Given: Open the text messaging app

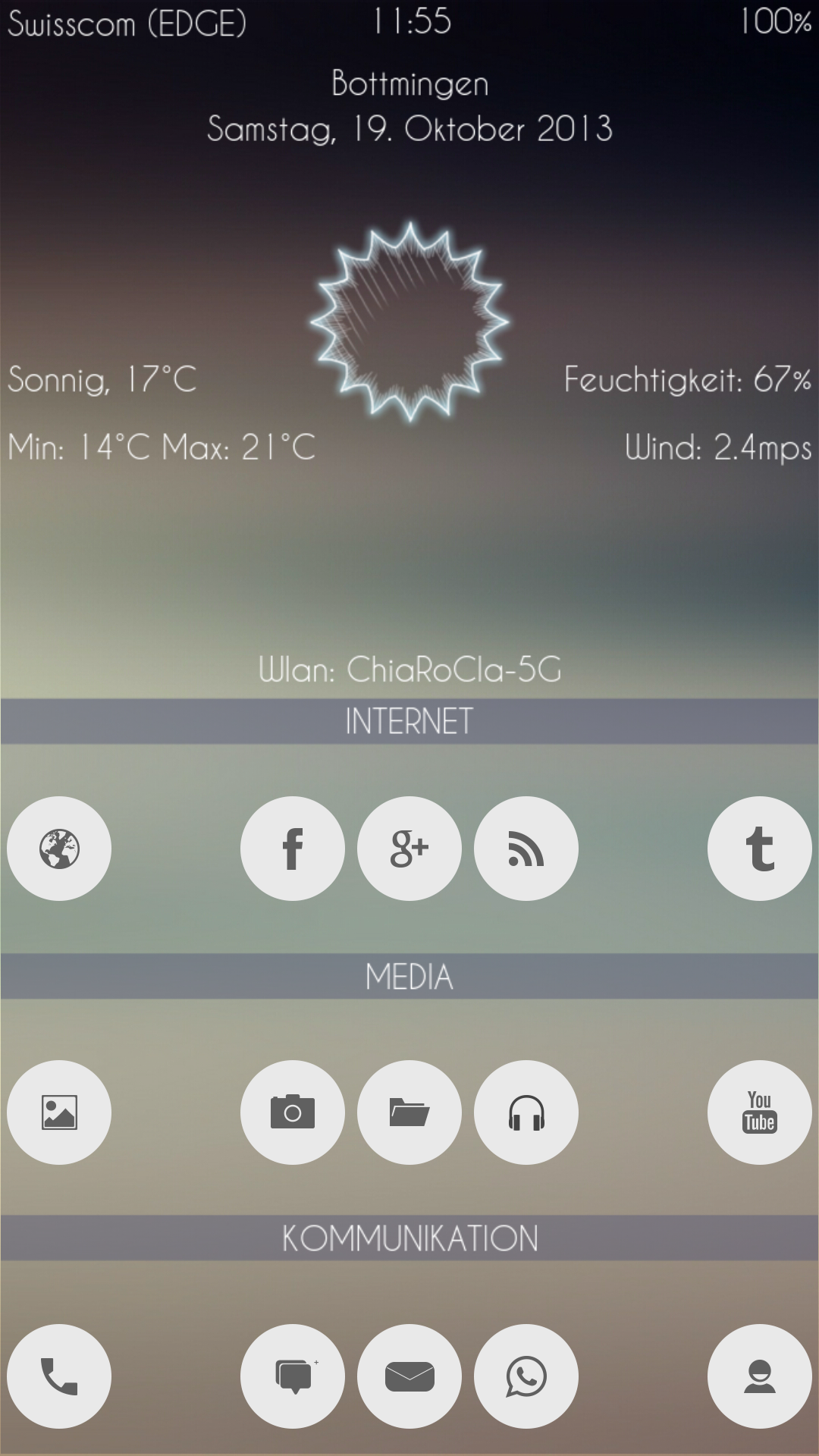Looking at the screenshot, I should [x=293, y=1376].
